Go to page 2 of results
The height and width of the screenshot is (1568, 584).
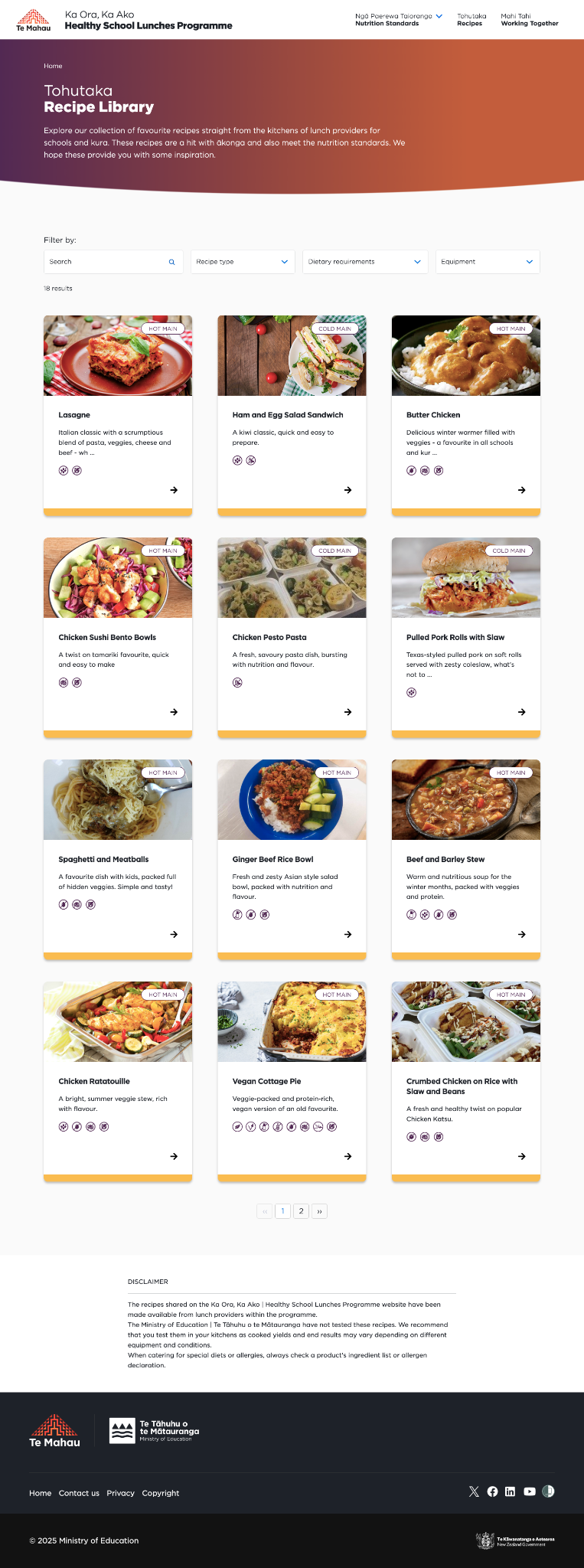coord(301,1211)
